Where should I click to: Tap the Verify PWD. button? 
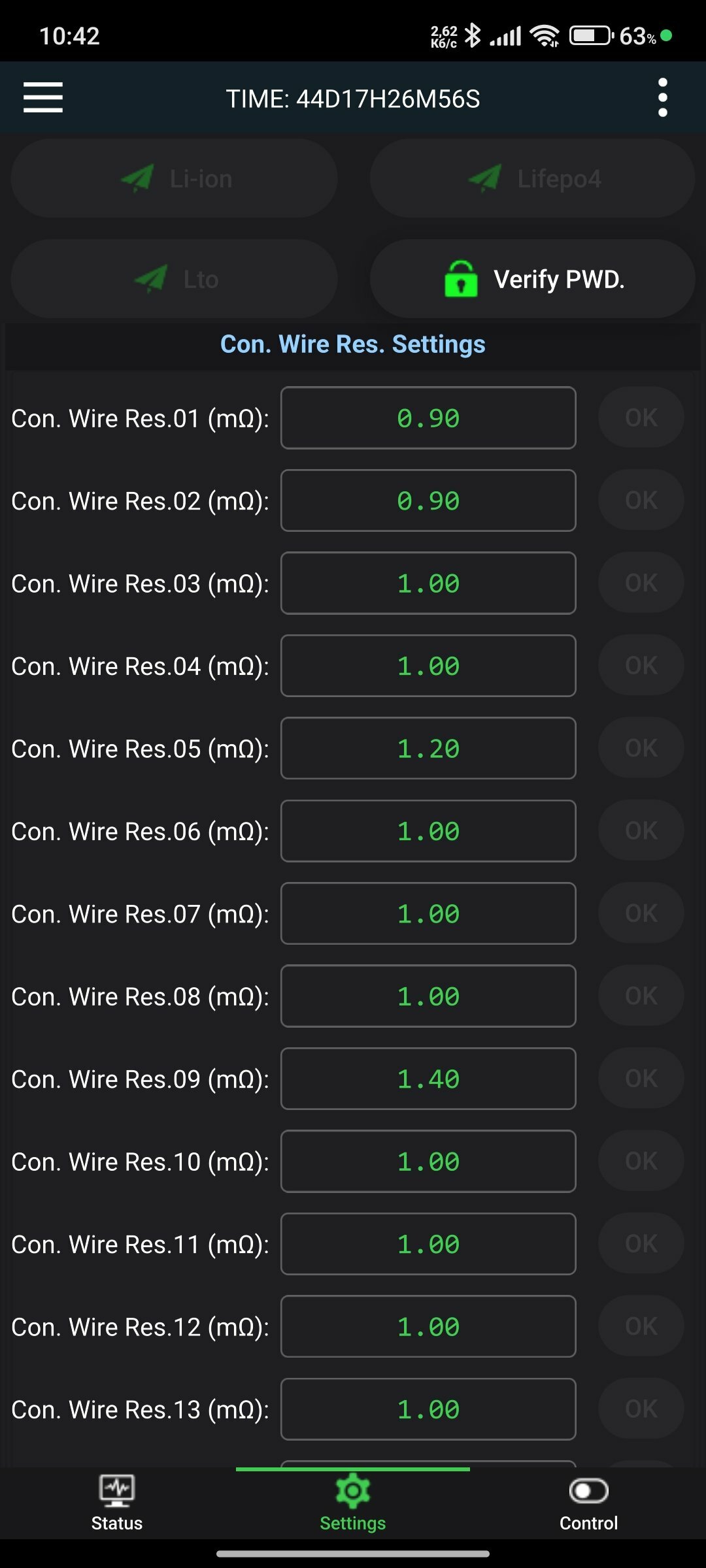click(533, 279)
